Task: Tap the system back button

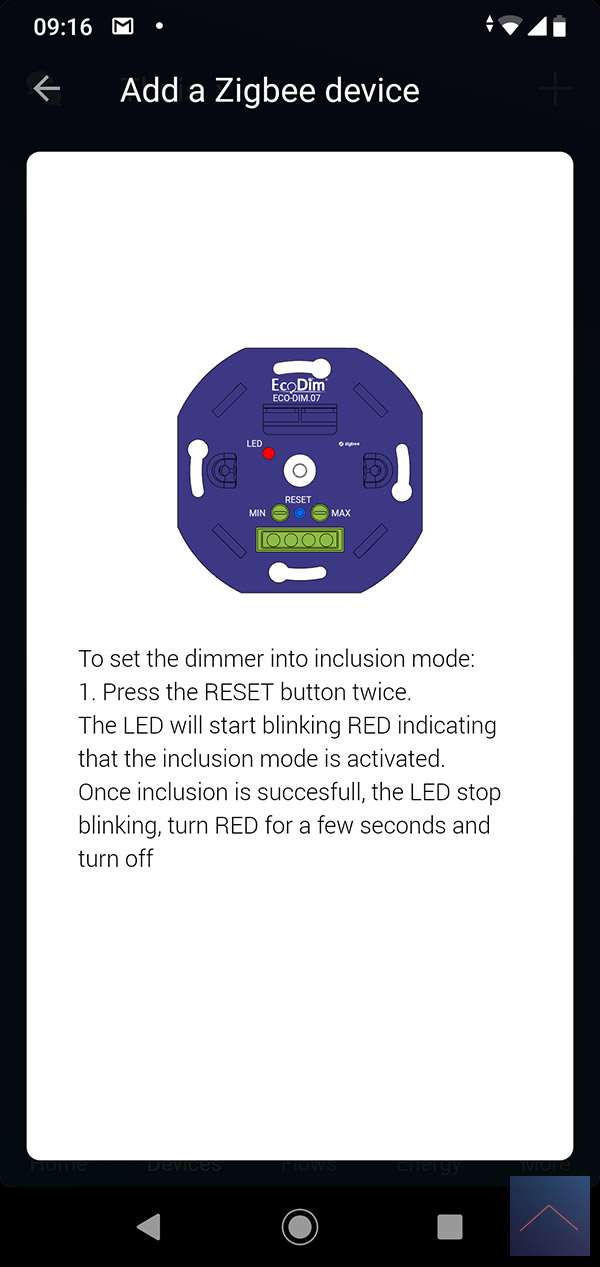Action: pyautogui.click(x=148, y=1226)
